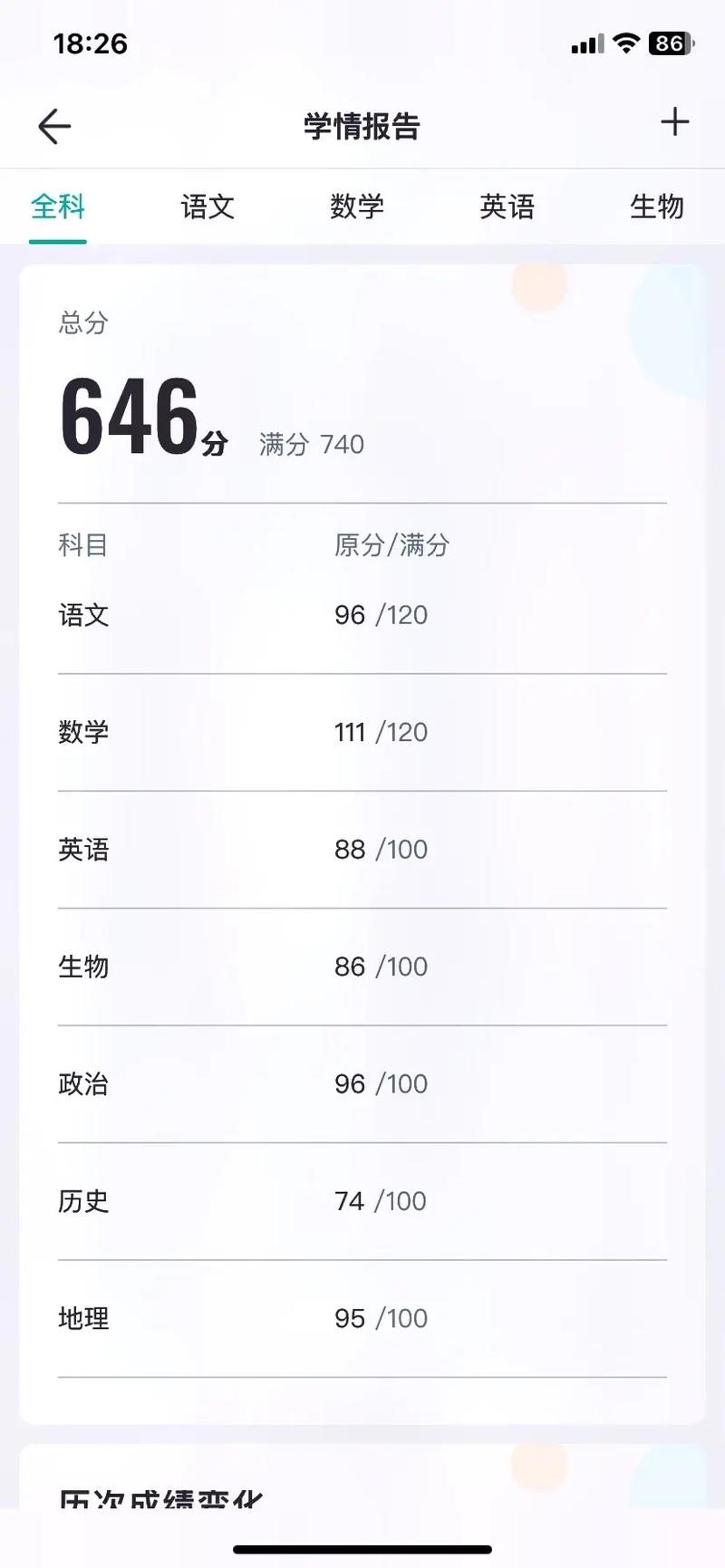Image resolution: width=725 pixels, height=1568 pixels.
Task: Tap the plus icon in the top right corner
Action: pyautogui.click(x=674, y=120)
